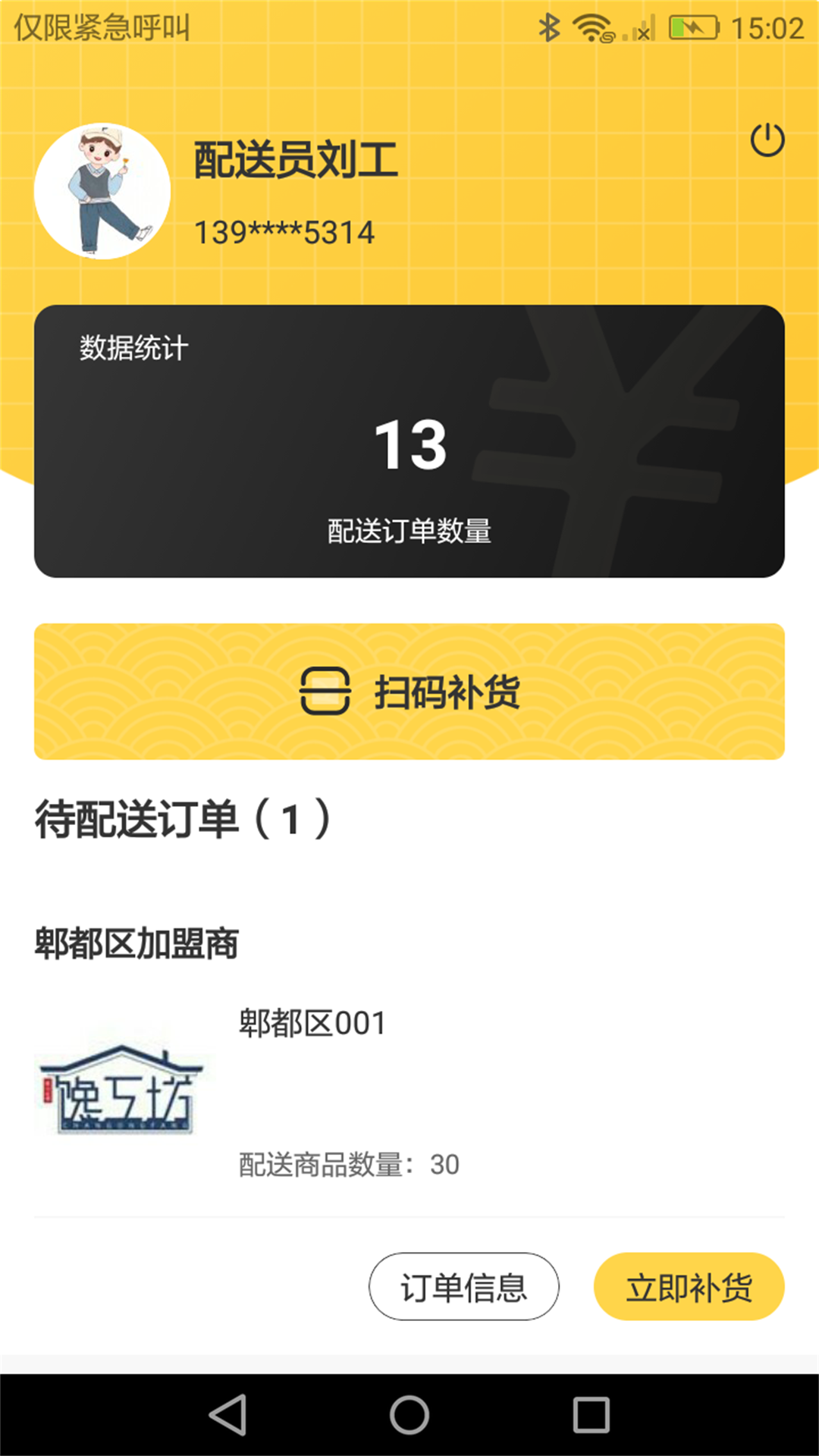Open the 扫码补货 scan restock button
The image size is (819, 1456).
(409, 691)
